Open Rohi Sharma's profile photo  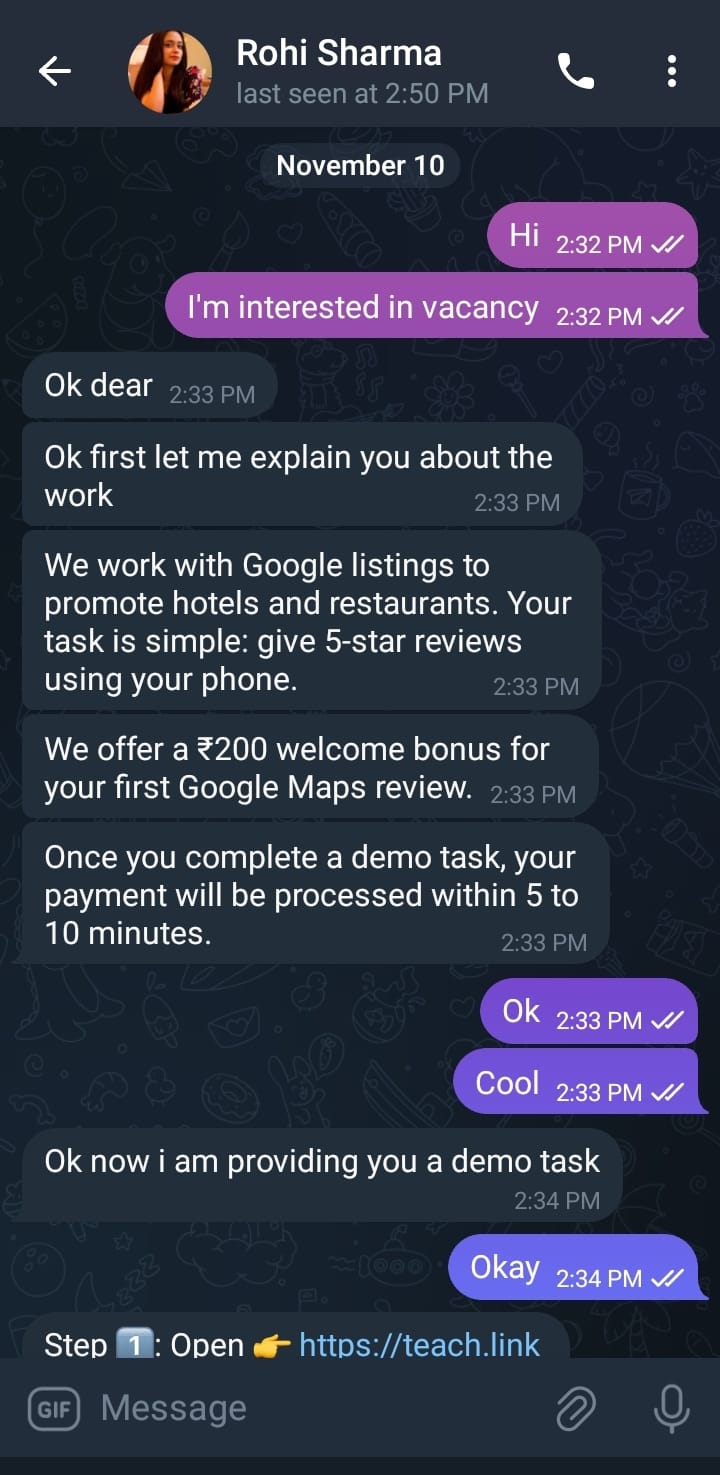pyautogui.click(x=170, y=71)
